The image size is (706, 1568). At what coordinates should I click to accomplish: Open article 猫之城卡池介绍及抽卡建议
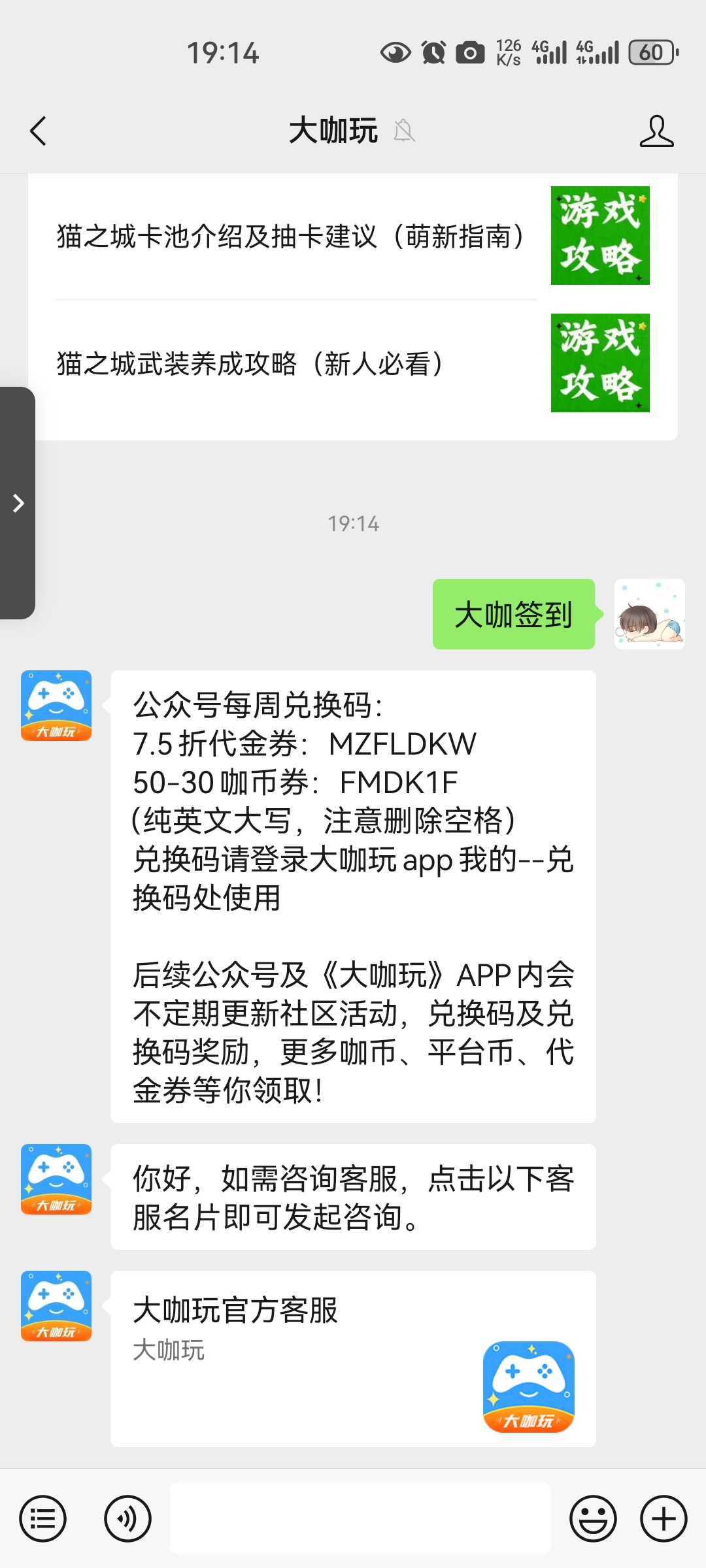click(291, 237)
